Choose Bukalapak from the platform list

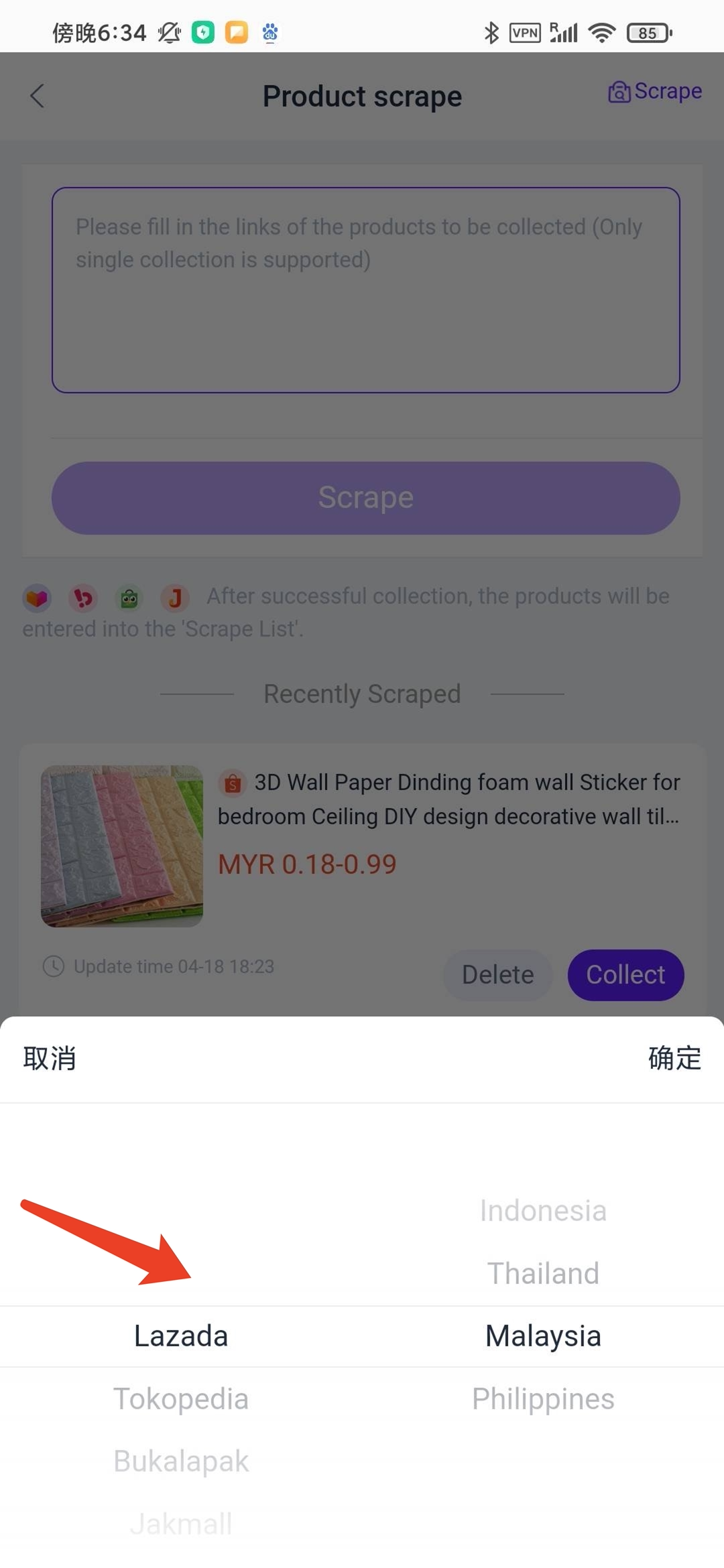tap(181, 1461)
